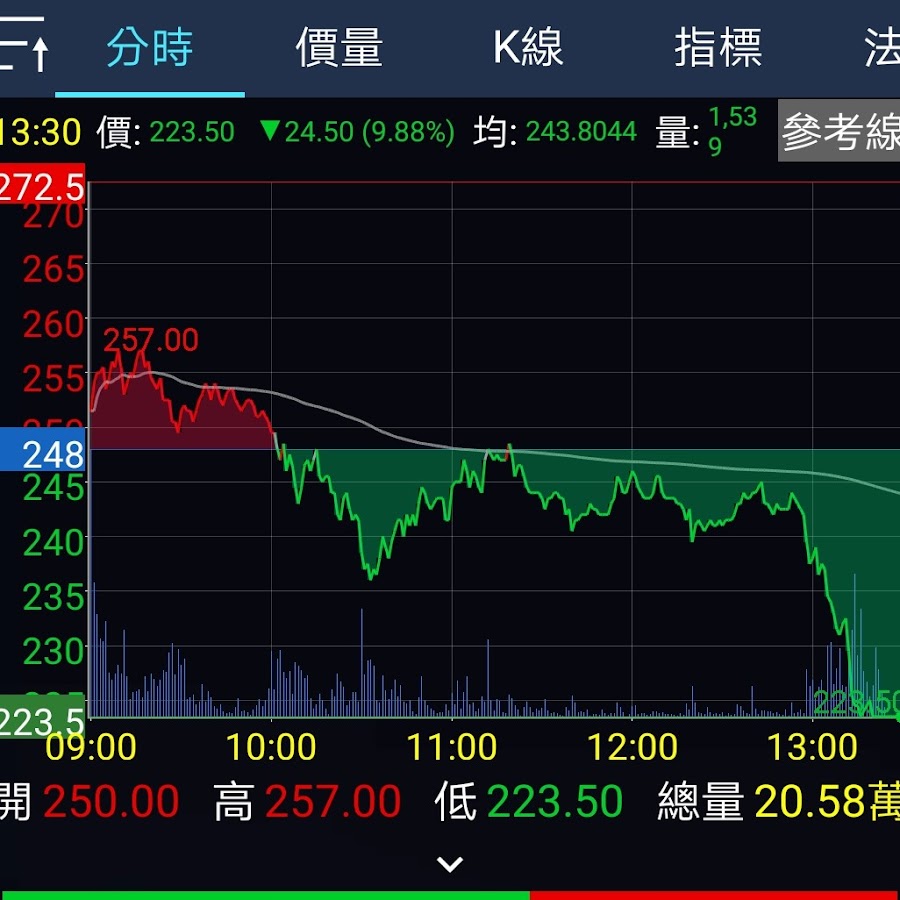Switch to the K線 tab
Screen dimensions: 900x900
point(528,48)
